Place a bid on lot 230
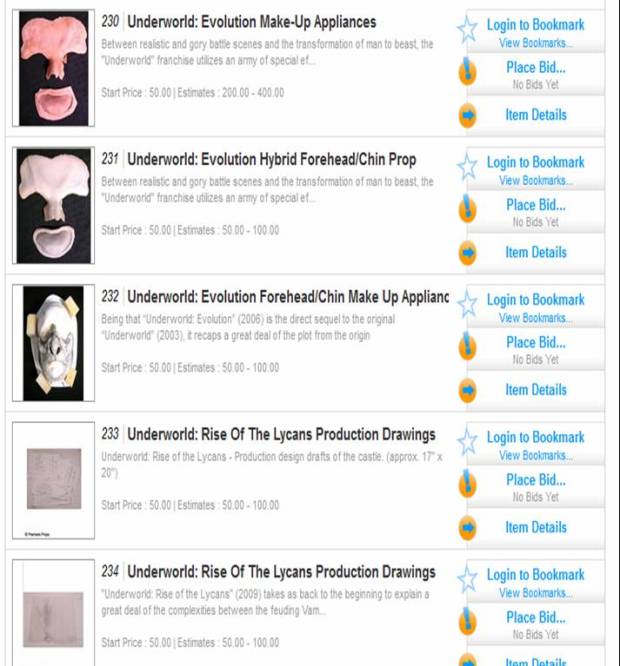This screenshot has width=620, height=666. tap(535, 68)
